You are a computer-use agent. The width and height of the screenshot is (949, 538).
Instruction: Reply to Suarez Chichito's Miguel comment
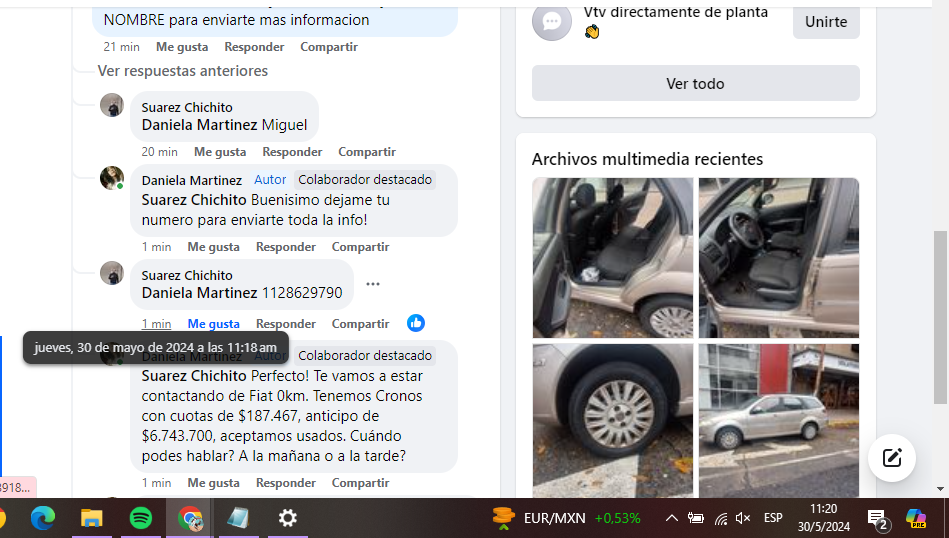coord(292,152)
